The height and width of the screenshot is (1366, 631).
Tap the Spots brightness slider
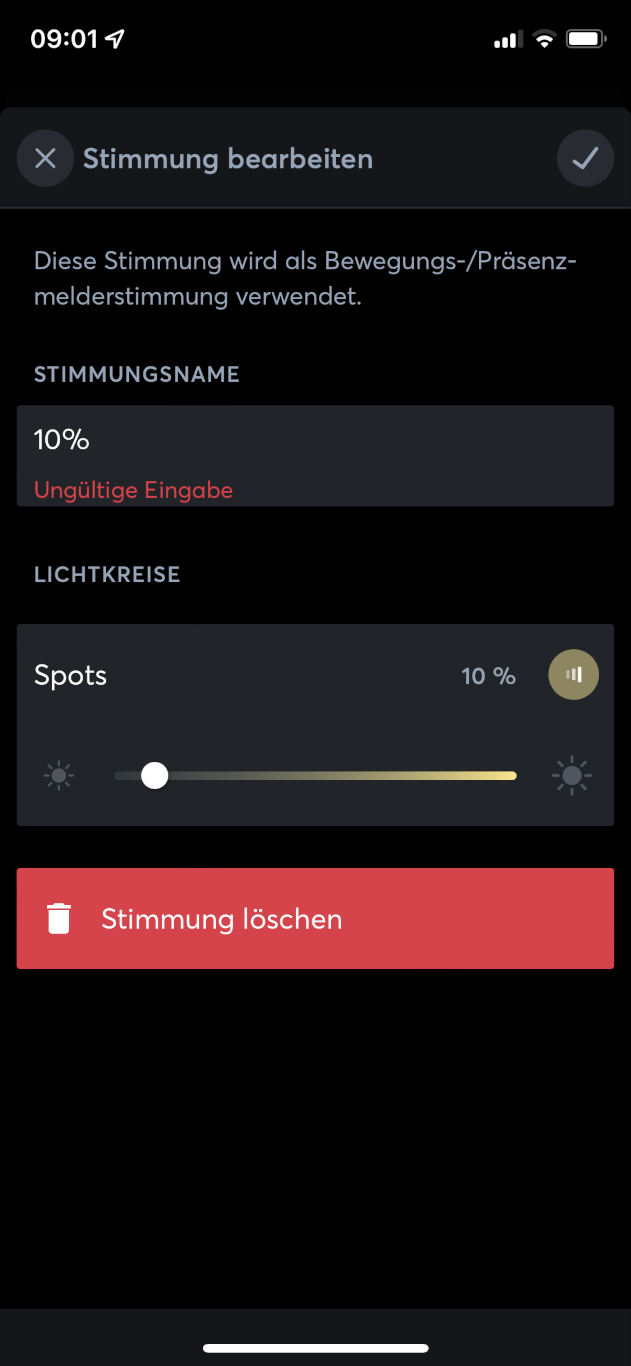(315, 776)
